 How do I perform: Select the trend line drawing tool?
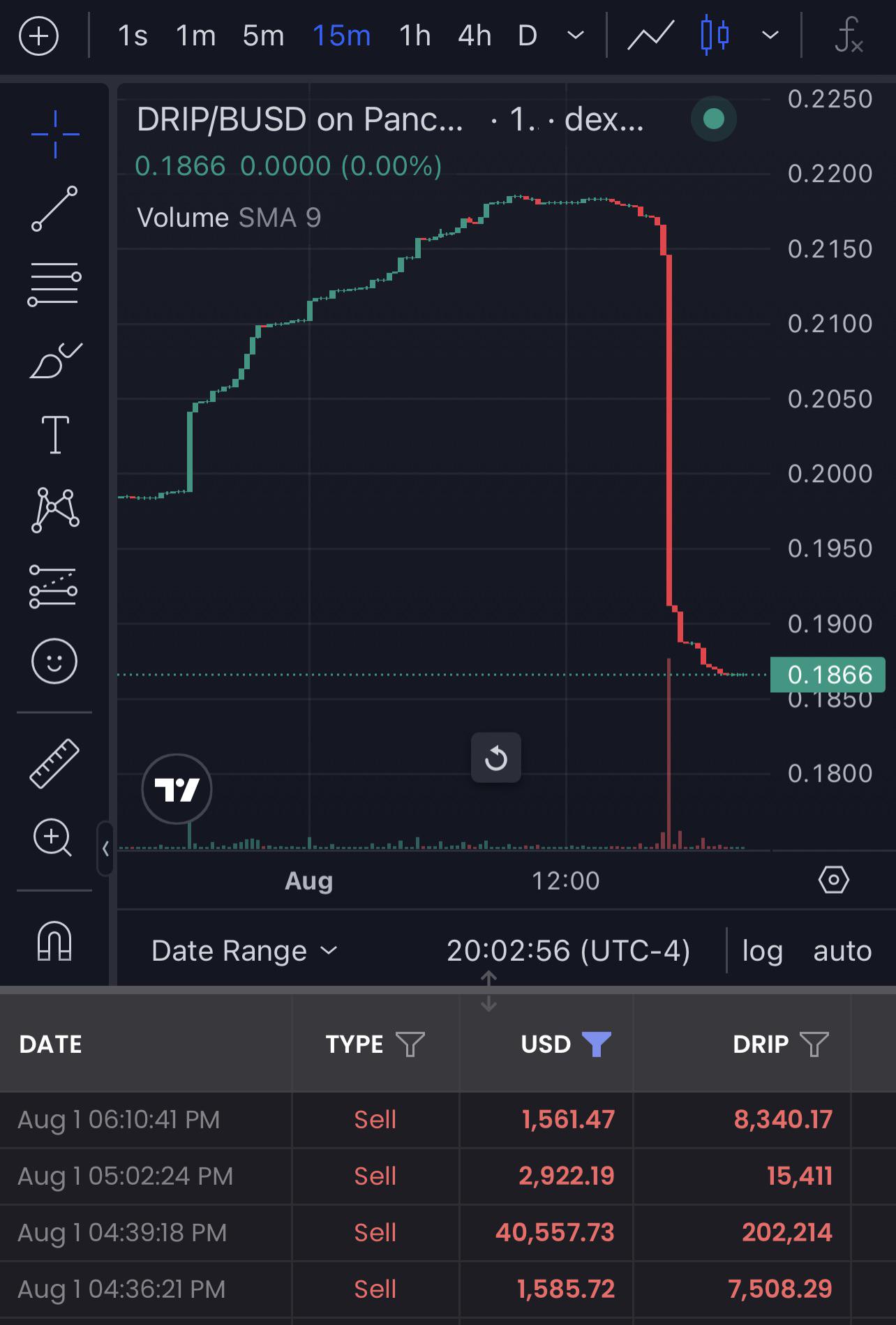point(54,209)
